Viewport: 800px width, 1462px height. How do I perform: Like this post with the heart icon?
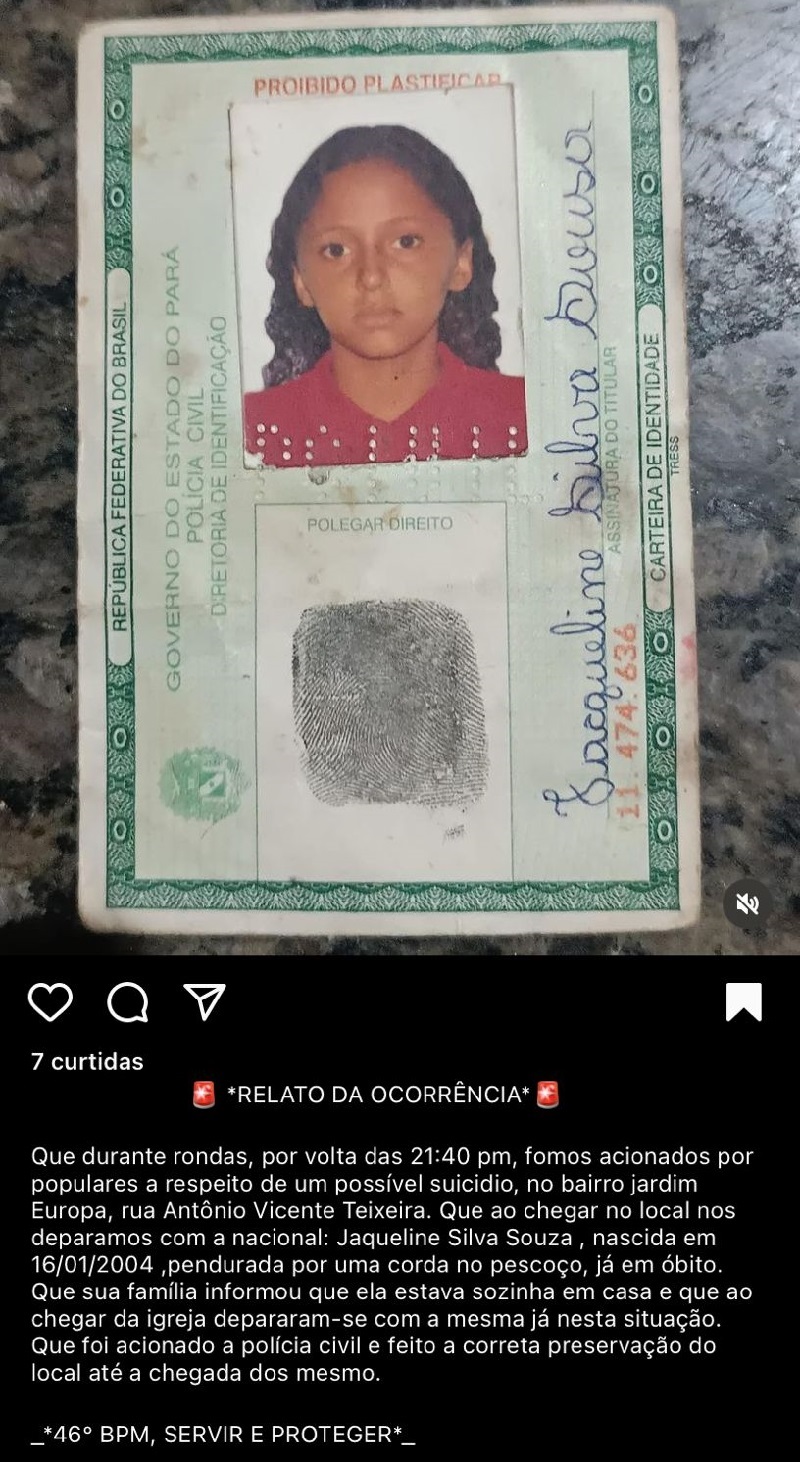pos(50,1001)
